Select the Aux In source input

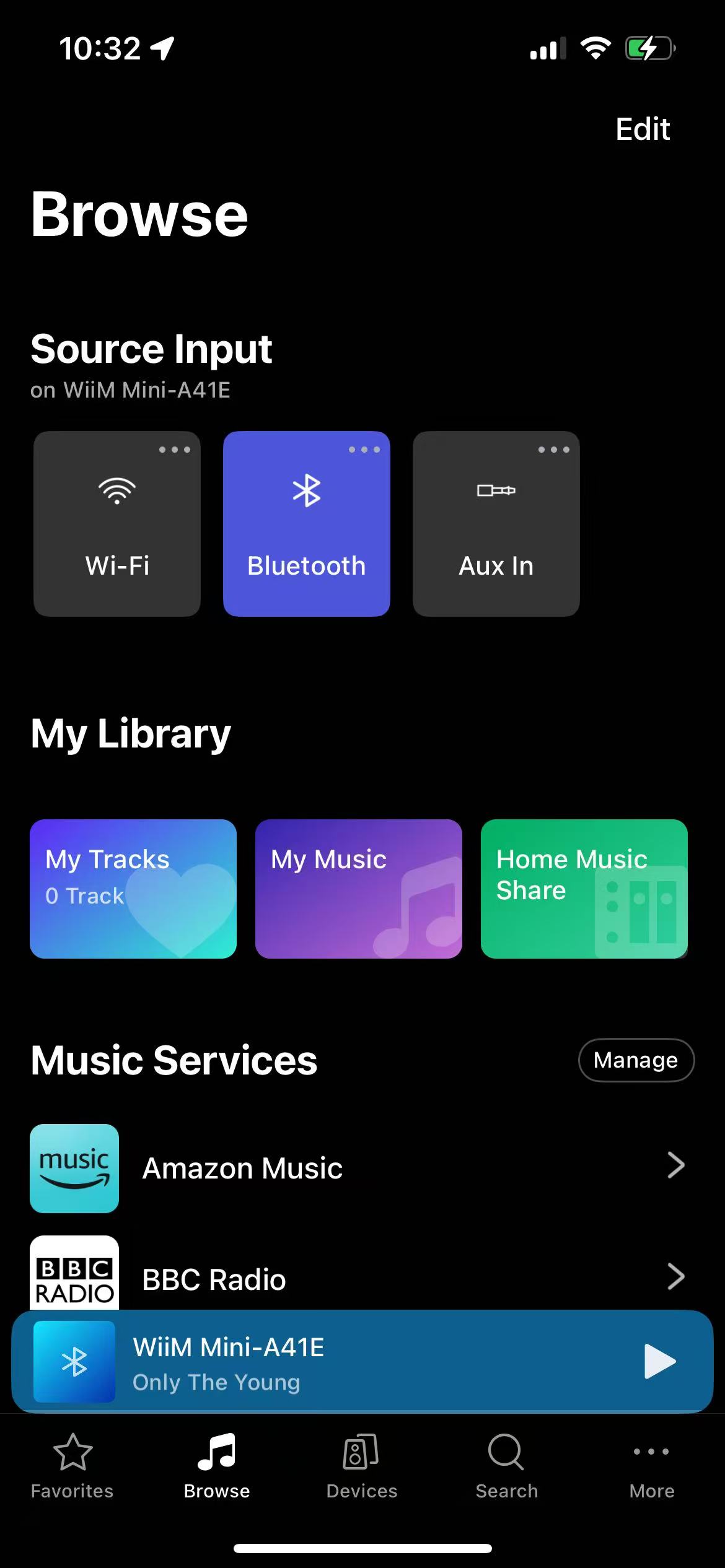(496, 524)
